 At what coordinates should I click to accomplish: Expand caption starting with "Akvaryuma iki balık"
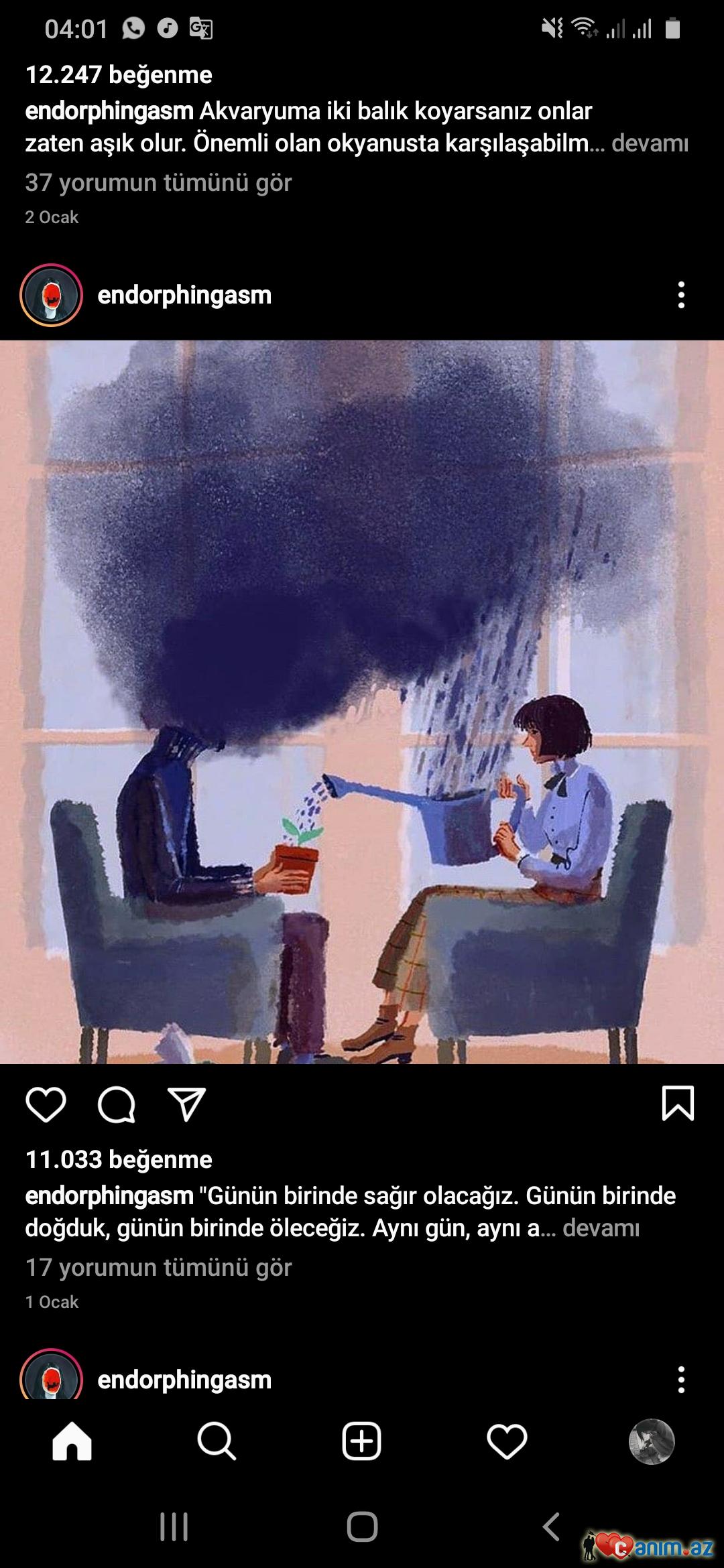pyautogui.click(x=650, y=143)
